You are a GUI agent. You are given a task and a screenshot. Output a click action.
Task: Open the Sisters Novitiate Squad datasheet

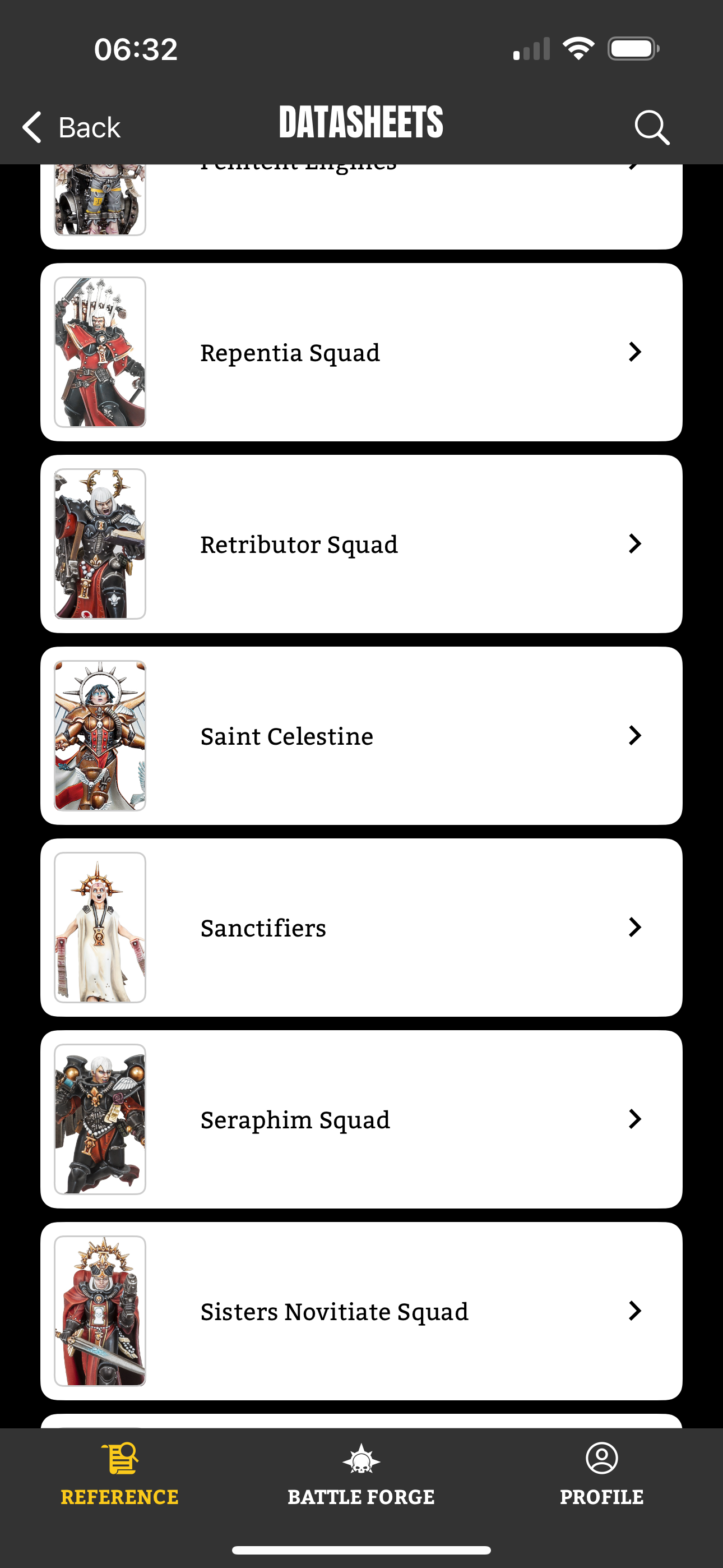(x=361, y=1311)
